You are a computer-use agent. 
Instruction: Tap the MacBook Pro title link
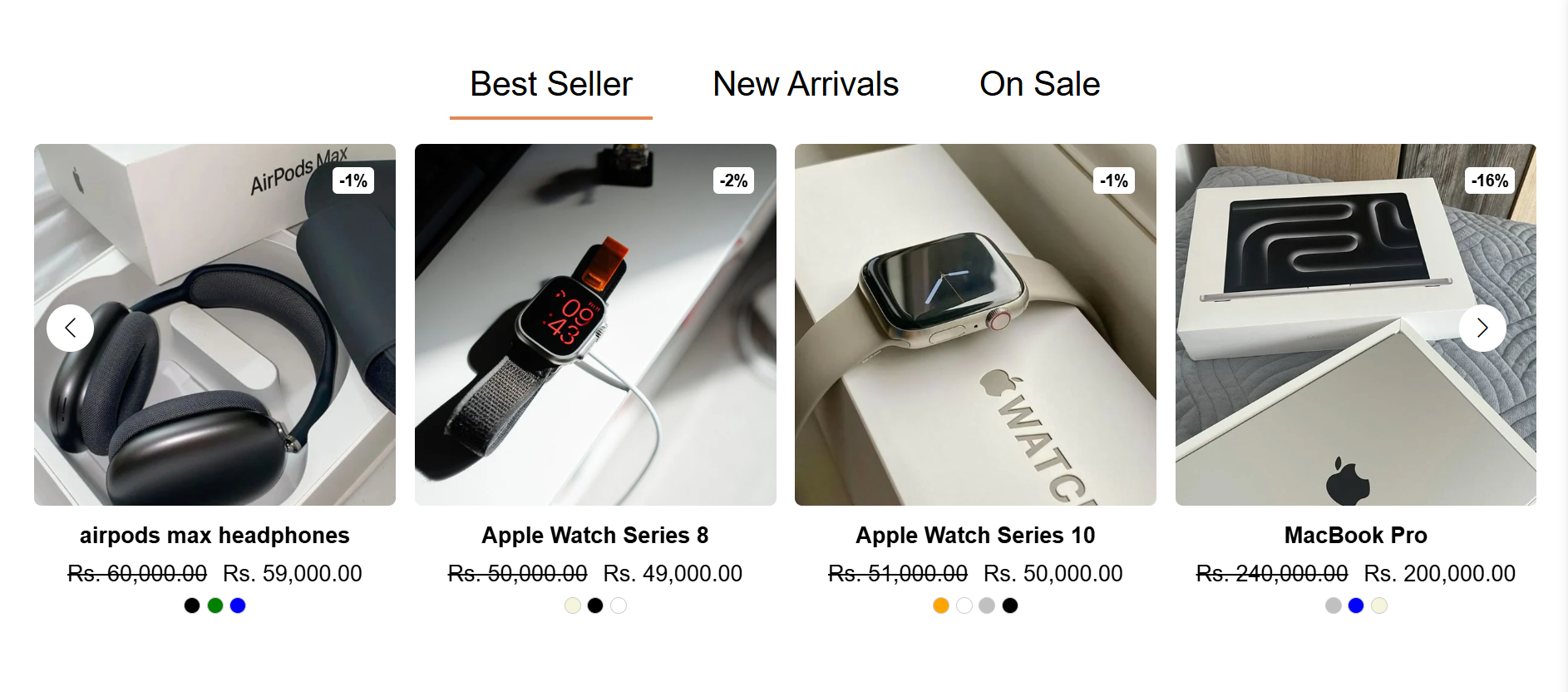pos(1355,535)
